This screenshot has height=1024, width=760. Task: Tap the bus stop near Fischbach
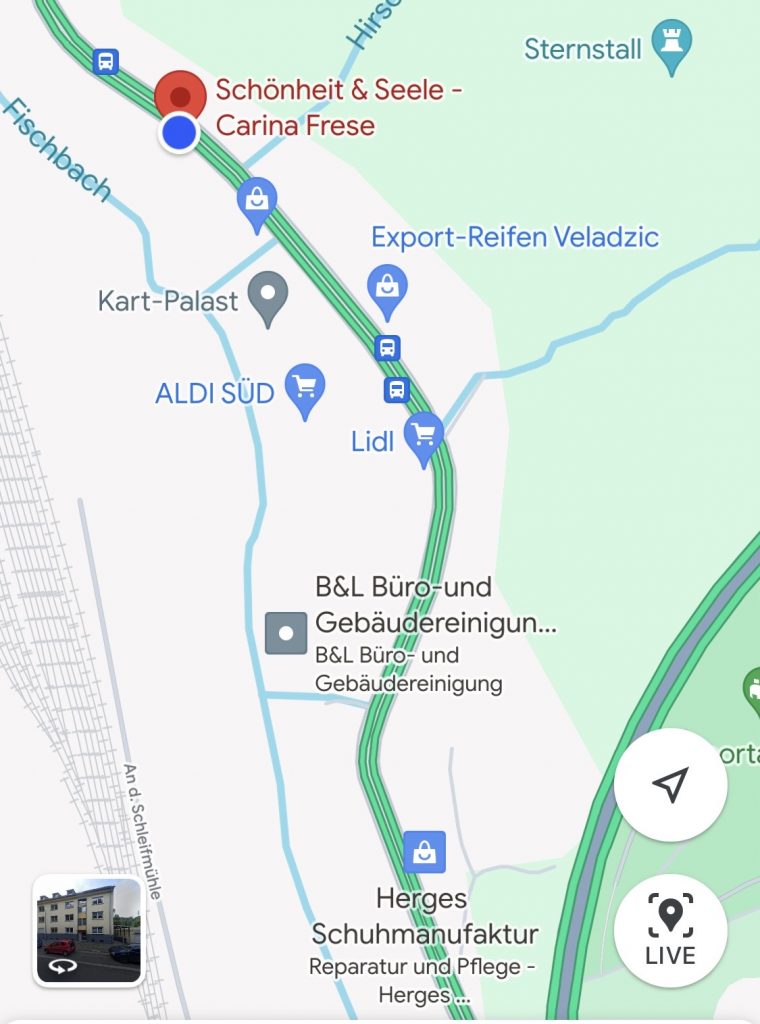pos(105,61)
